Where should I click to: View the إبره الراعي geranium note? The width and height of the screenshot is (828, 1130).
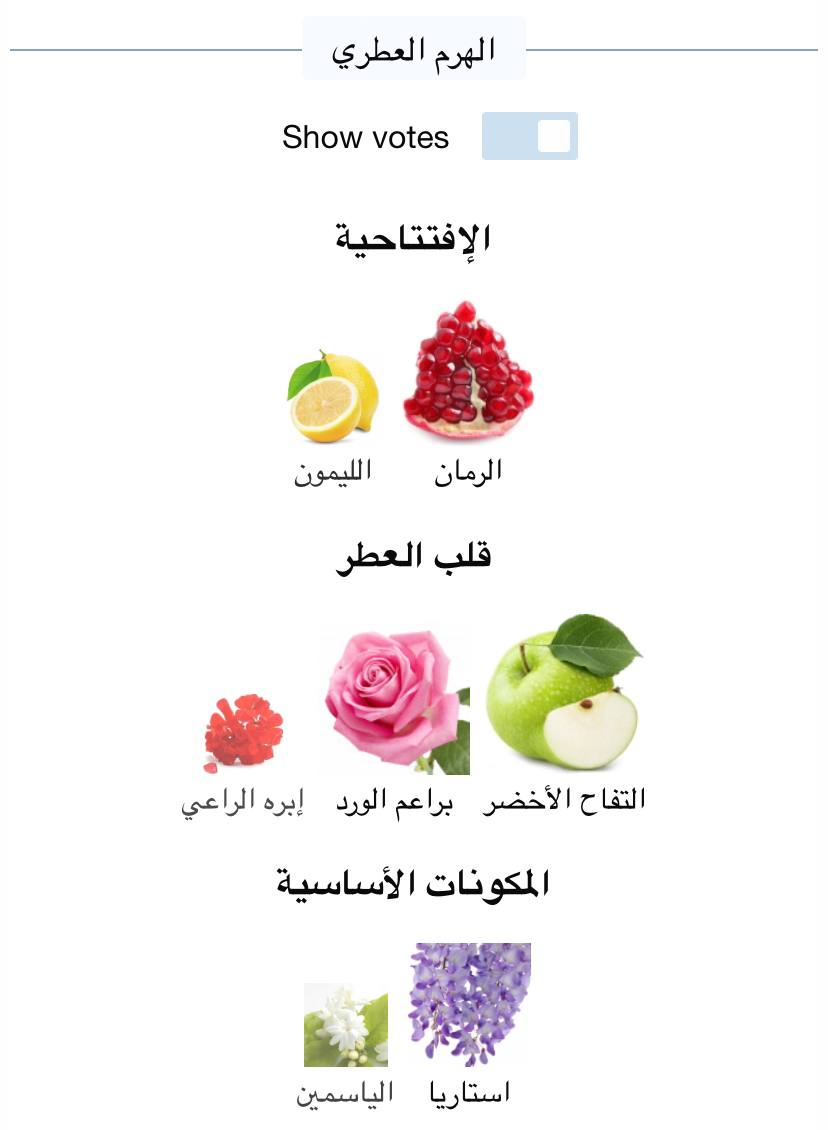click(243, 735)
